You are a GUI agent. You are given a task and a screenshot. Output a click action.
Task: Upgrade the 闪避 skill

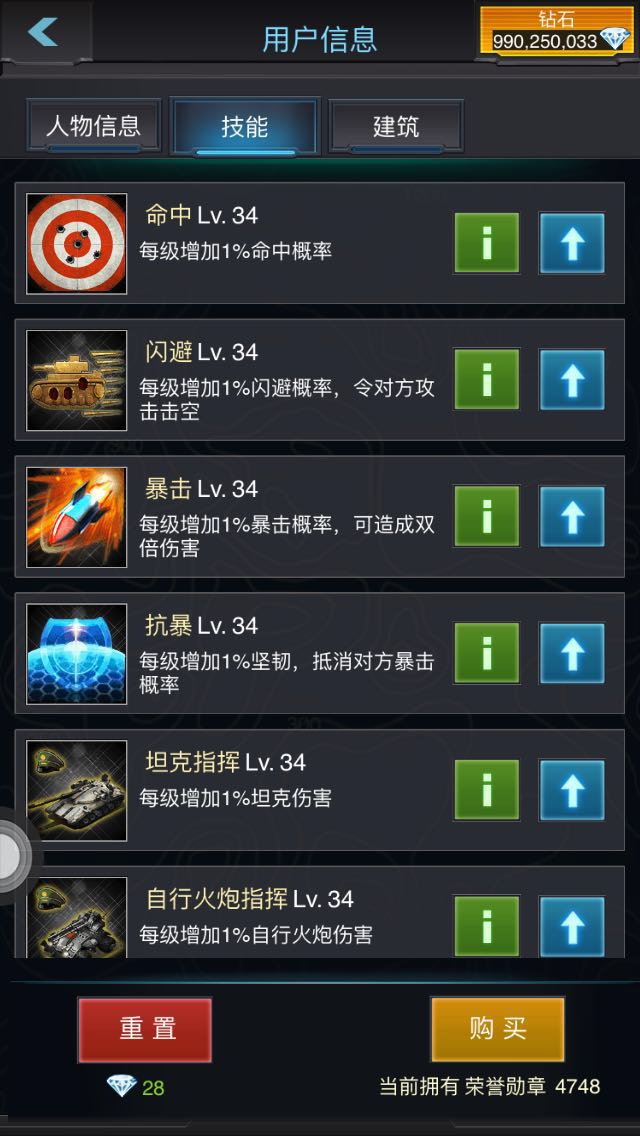572,380
